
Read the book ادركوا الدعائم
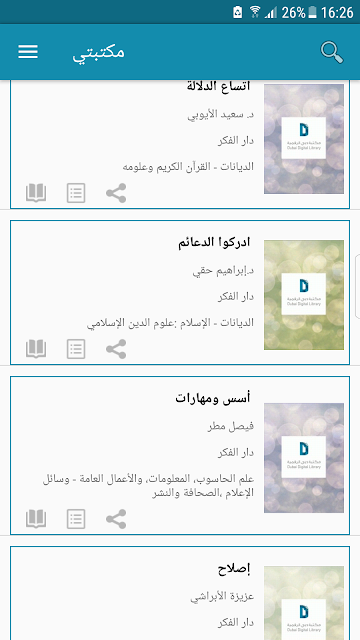coord(36,349)
